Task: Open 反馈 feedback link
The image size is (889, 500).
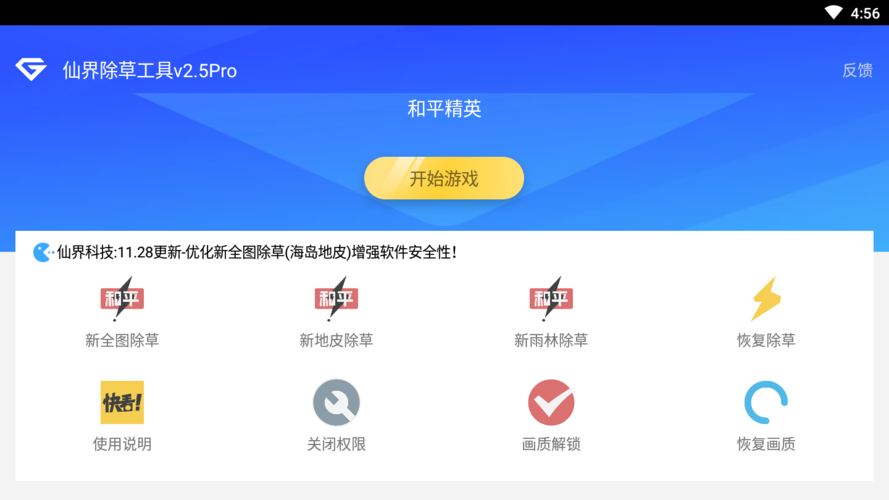Action: click(x=857, y=70)
